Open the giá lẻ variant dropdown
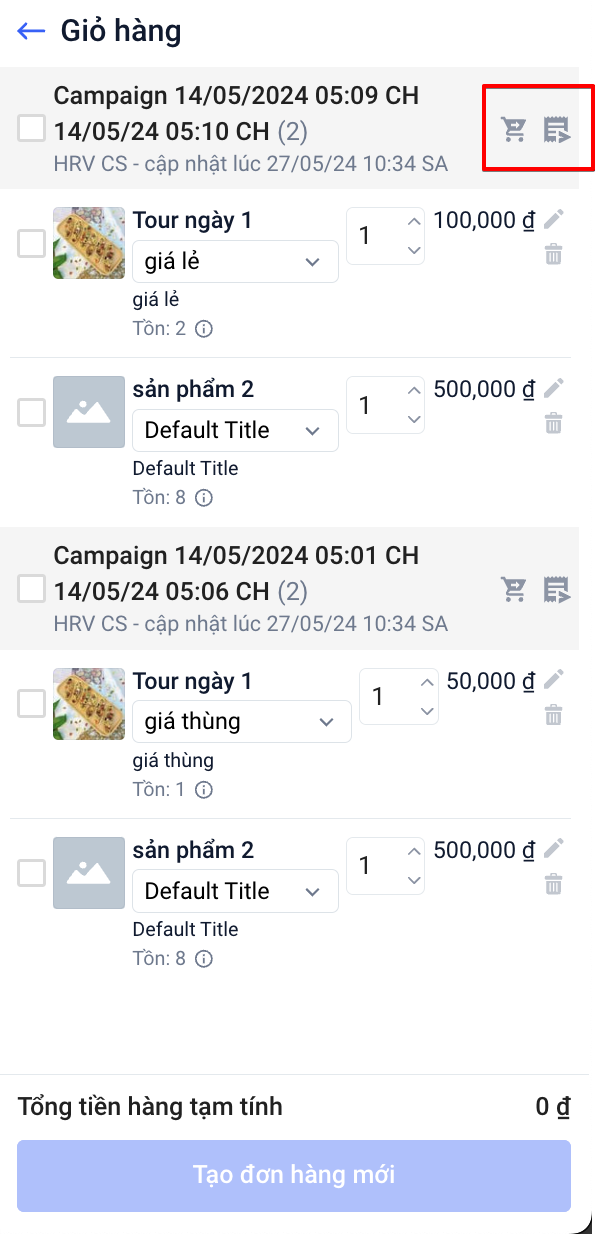Viewport: 600px width, 1234px height. click(235, 261)
